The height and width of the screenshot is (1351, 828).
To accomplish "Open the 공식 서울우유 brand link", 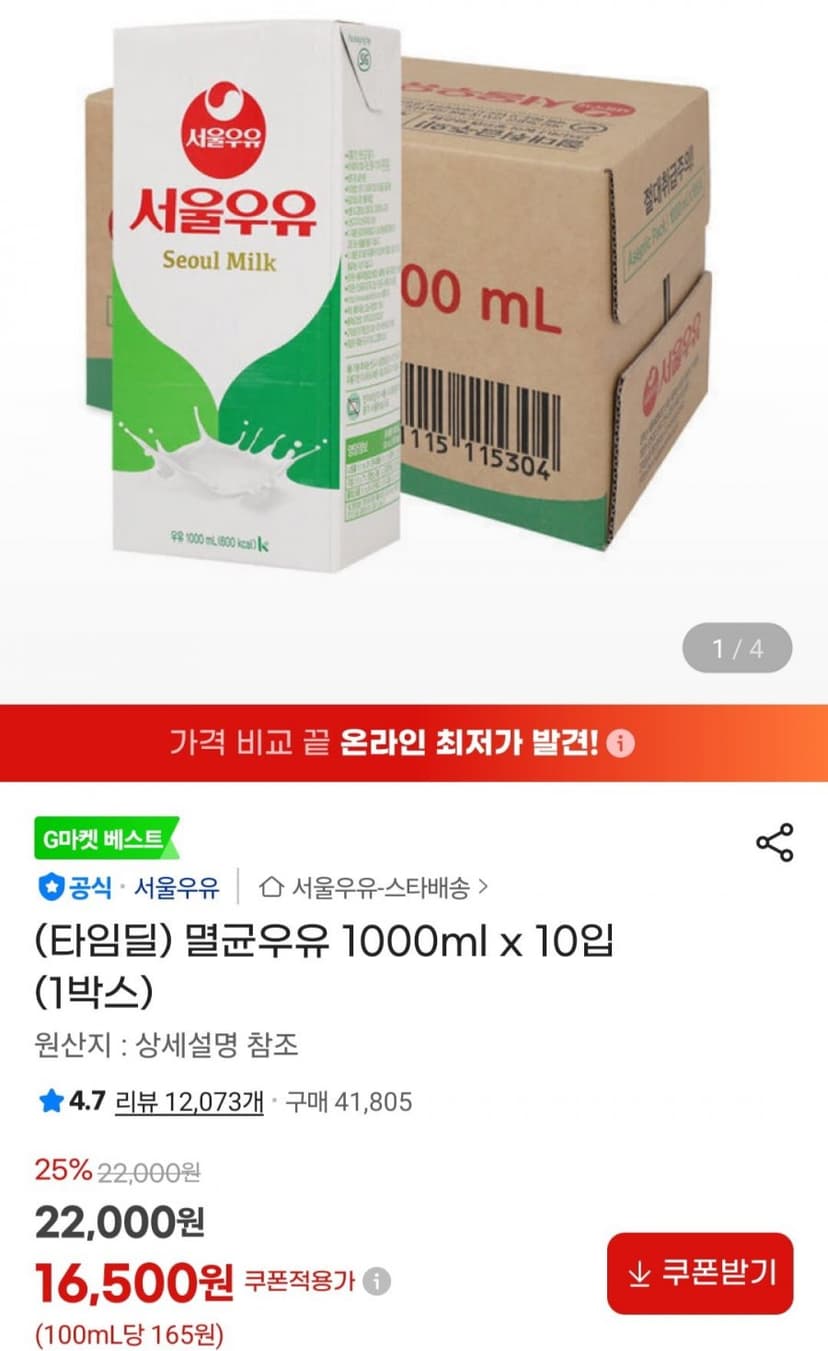I will point(128,886).
